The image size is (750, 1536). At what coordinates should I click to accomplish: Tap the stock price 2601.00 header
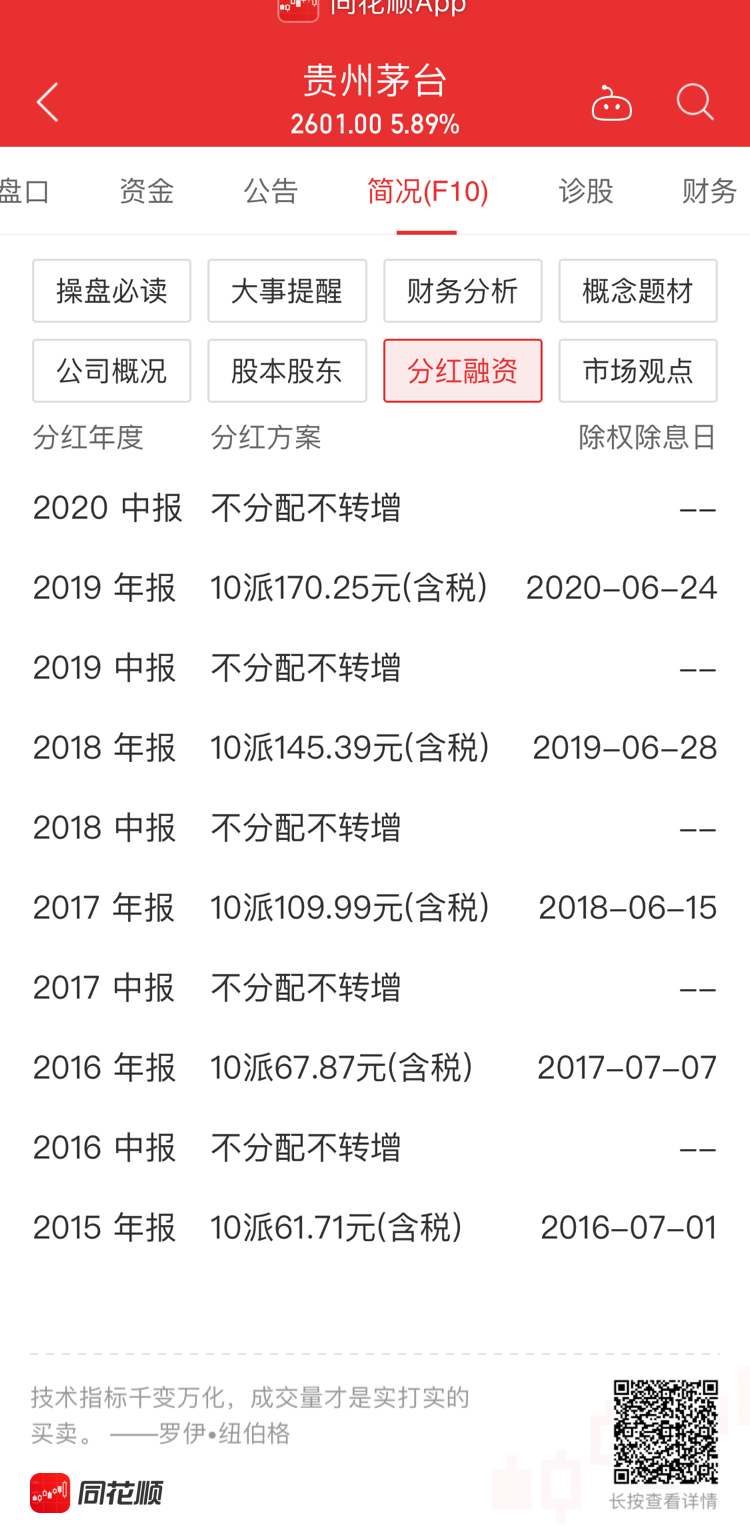tap(375, 124)
